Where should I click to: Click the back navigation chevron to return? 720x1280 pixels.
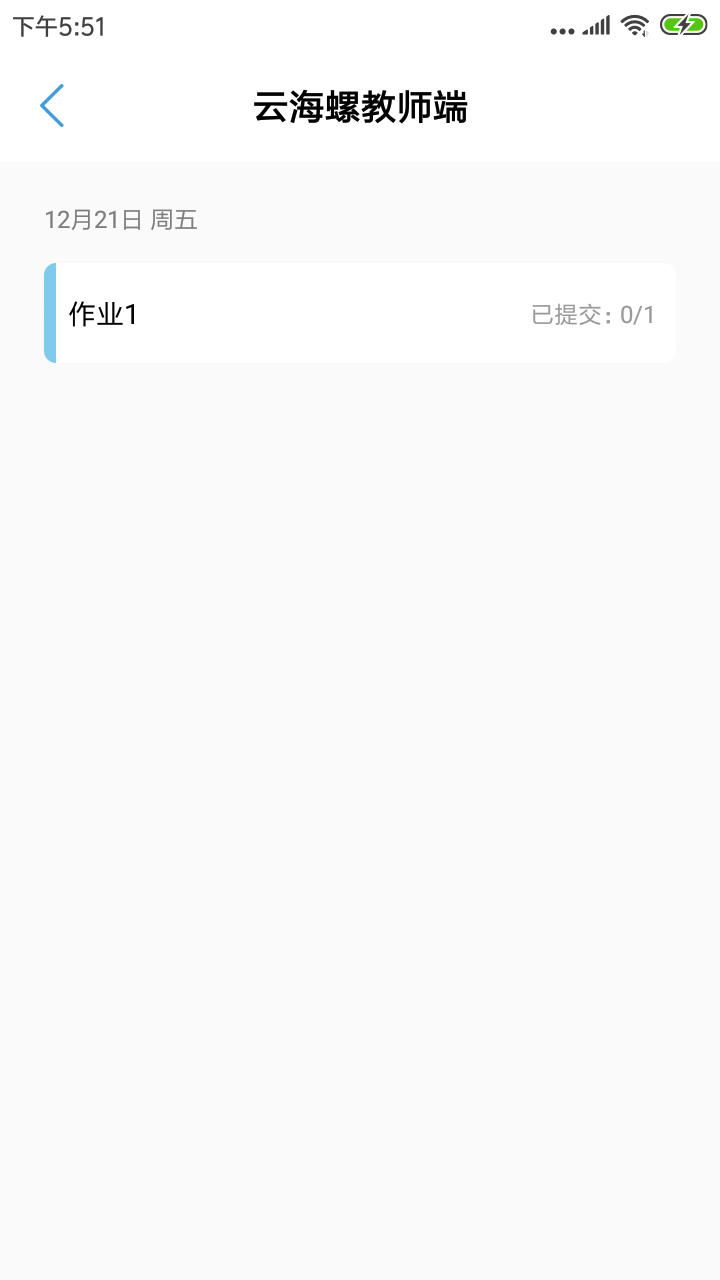(52, 105)
